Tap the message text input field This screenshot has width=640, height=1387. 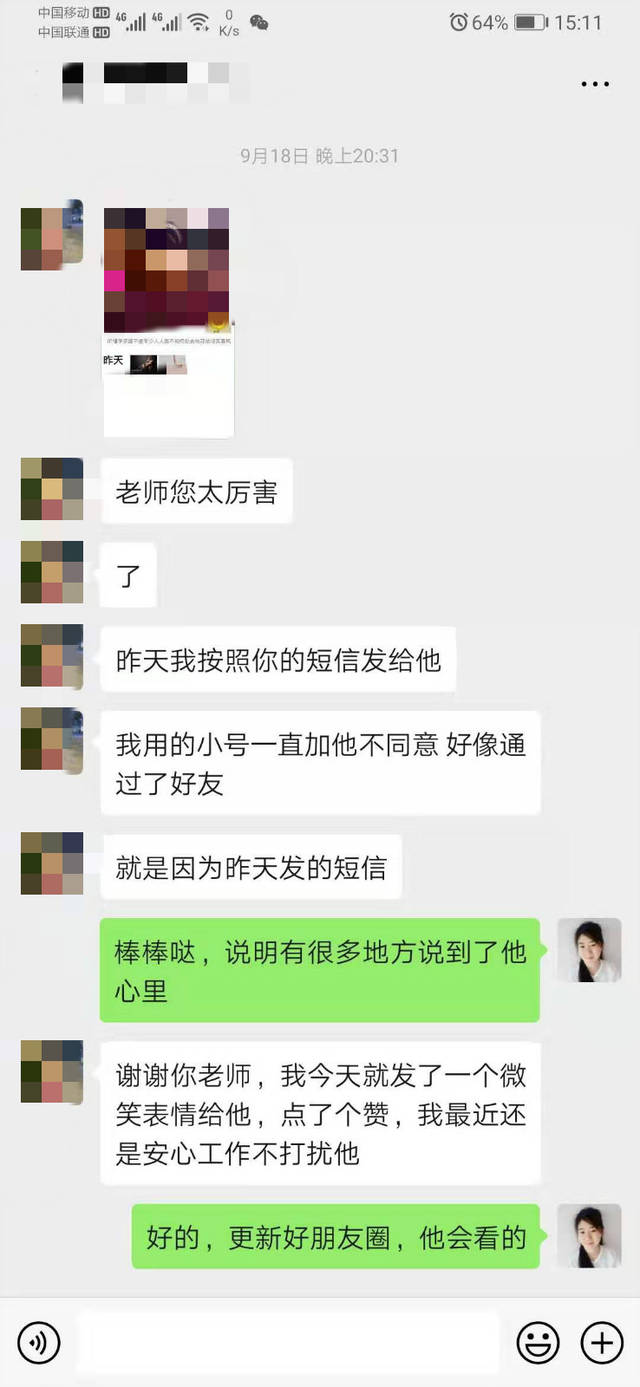(x=288, y=1342)
